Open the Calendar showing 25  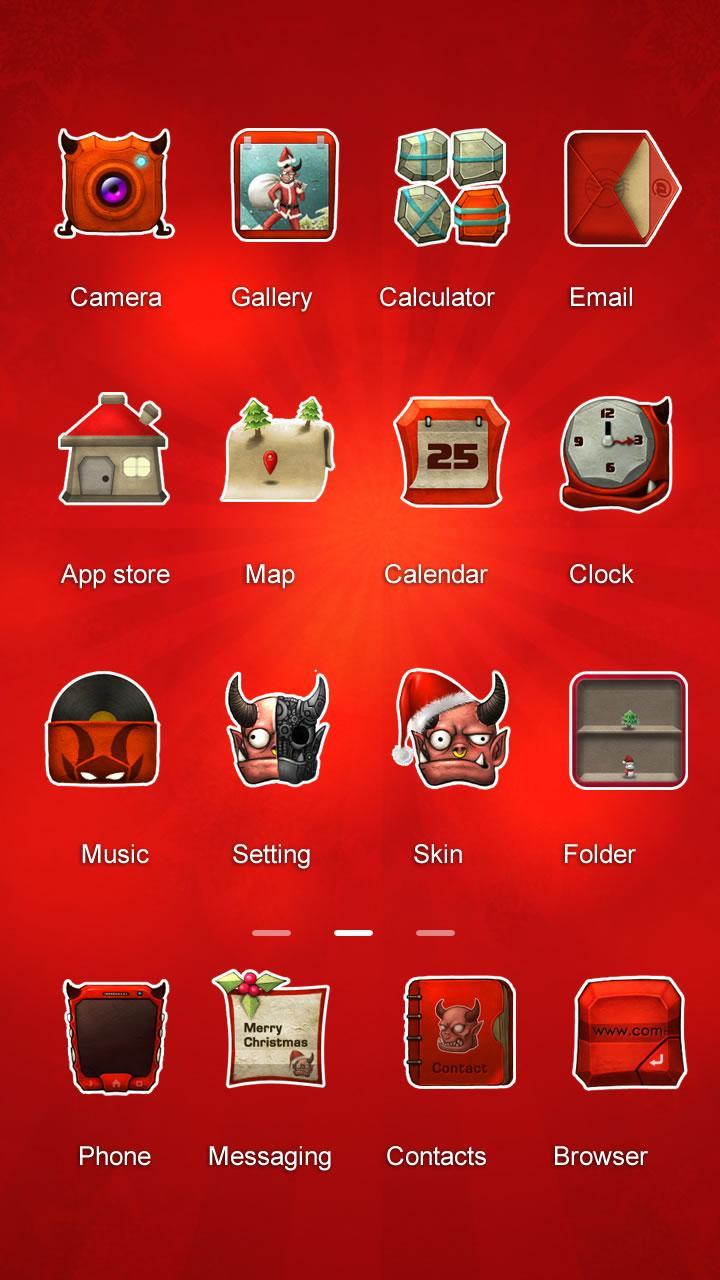tap(450, 452)
